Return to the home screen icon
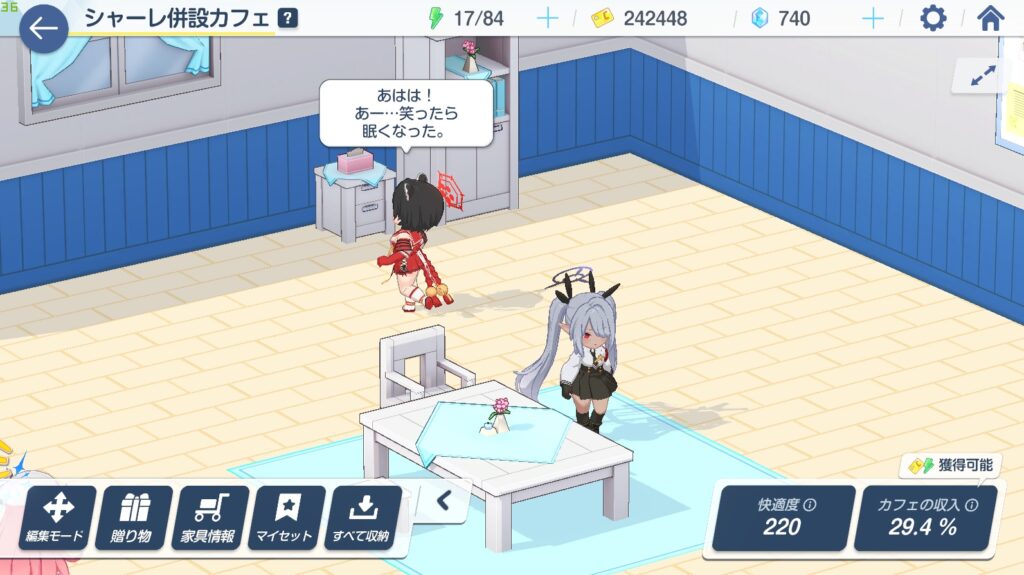Viewport: 1024px width, 575px height. coord(990,18)
